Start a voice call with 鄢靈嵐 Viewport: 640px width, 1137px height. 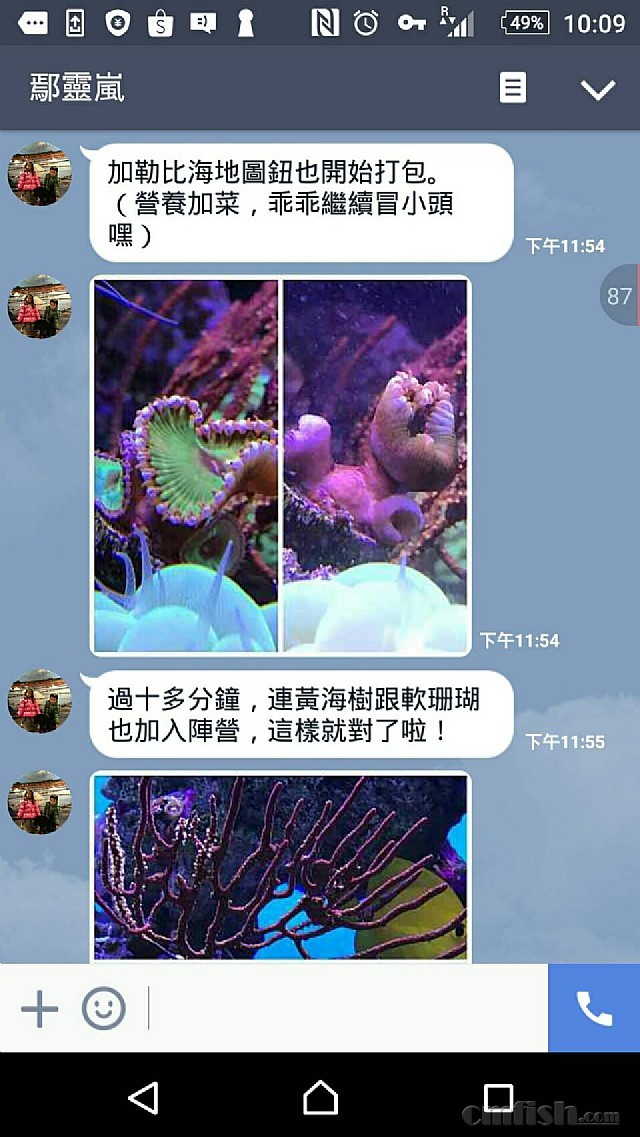594,1008
